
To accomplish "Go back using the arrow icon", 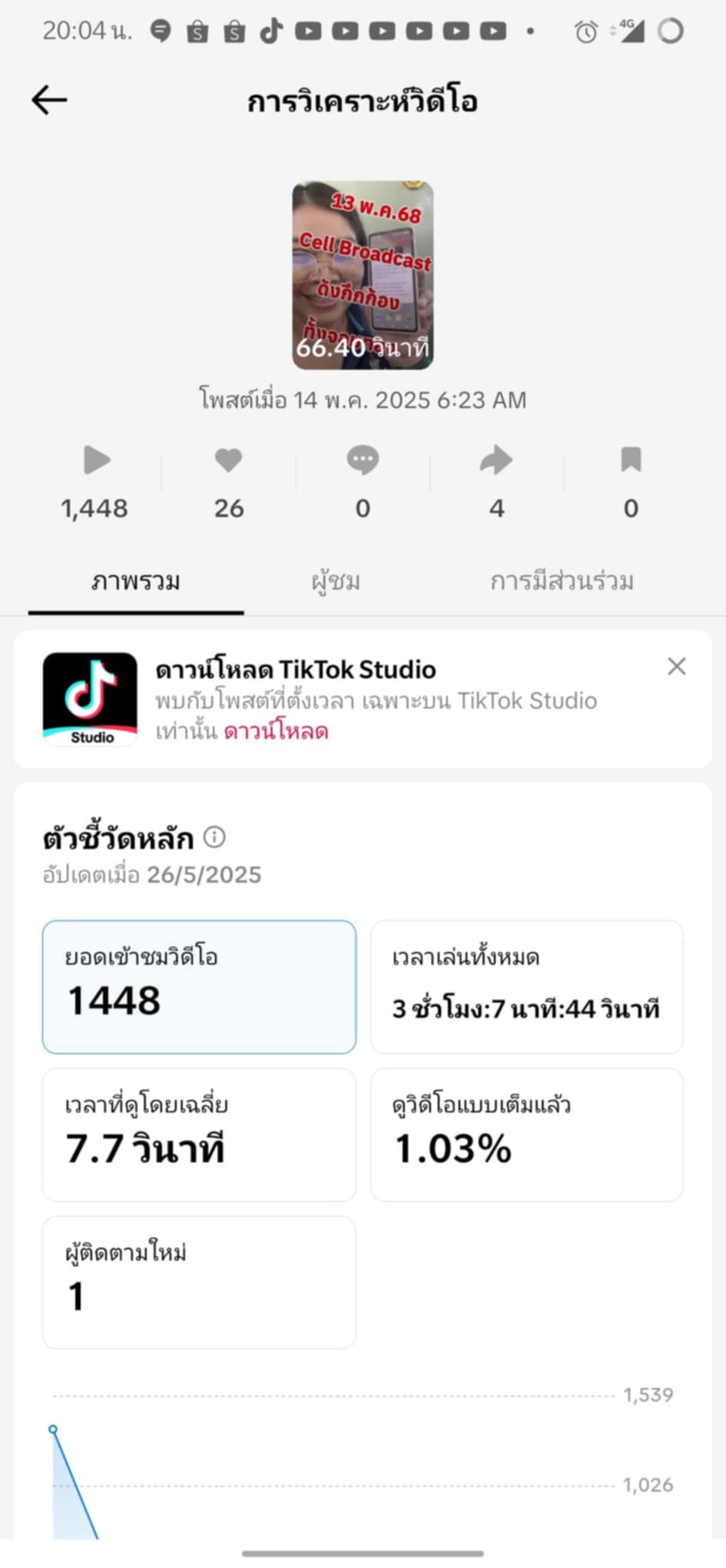I will click(x=50, y=100).
